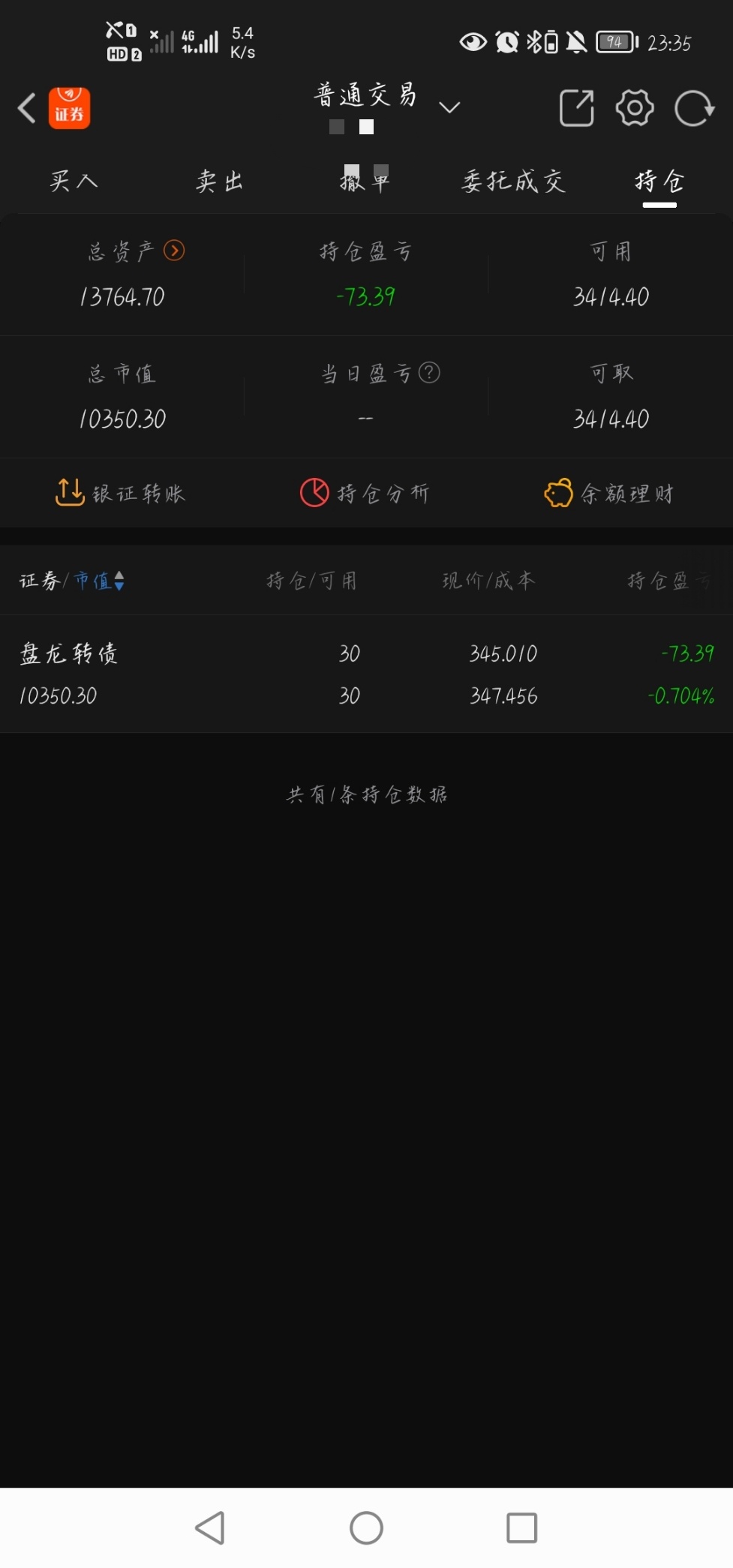Switch to the 卖出 tab
This screenshot has width=733, height=1568.
tap(220, 181)
